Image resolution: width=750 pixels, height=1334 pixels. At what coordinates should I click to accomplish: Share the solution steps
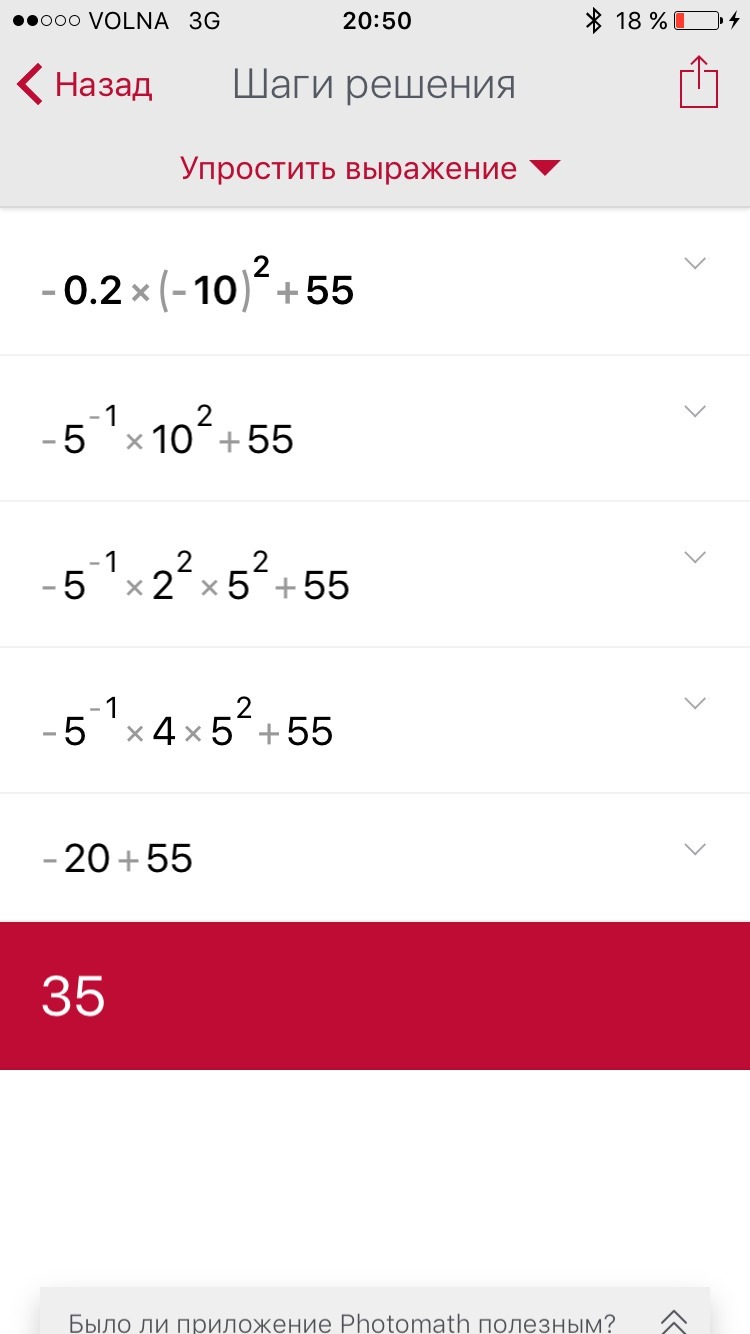click(x=699, y=83)
